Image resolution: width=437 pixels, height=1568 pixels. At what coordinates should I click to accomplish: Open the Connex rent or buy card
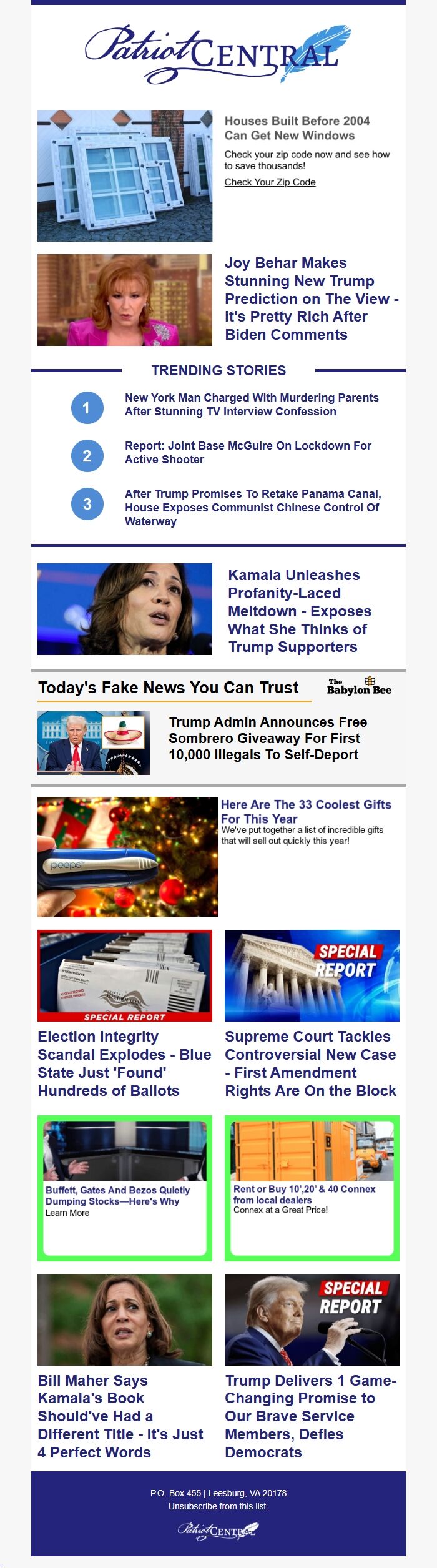[x=304, y=1194]
